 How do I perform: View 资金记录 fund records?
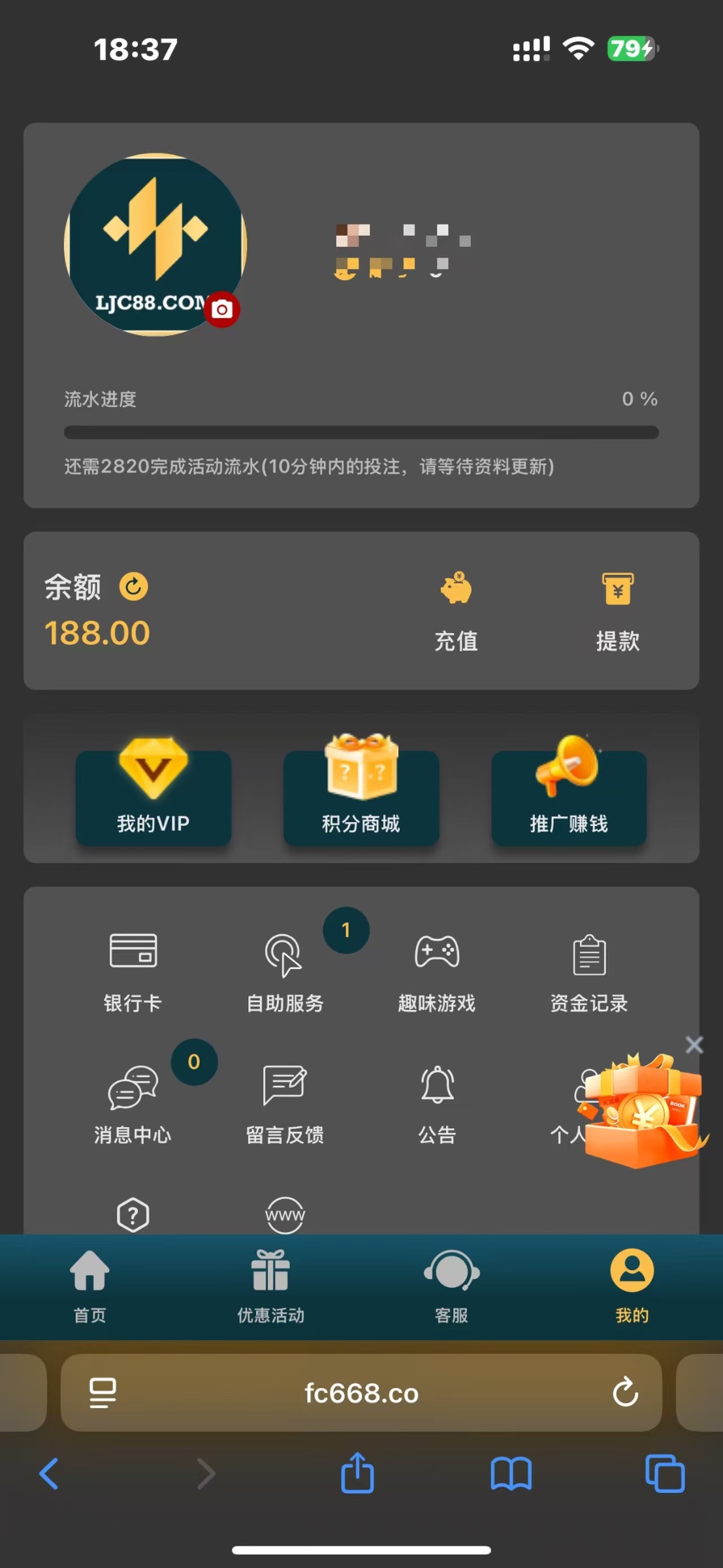click(x=589, y=970)
